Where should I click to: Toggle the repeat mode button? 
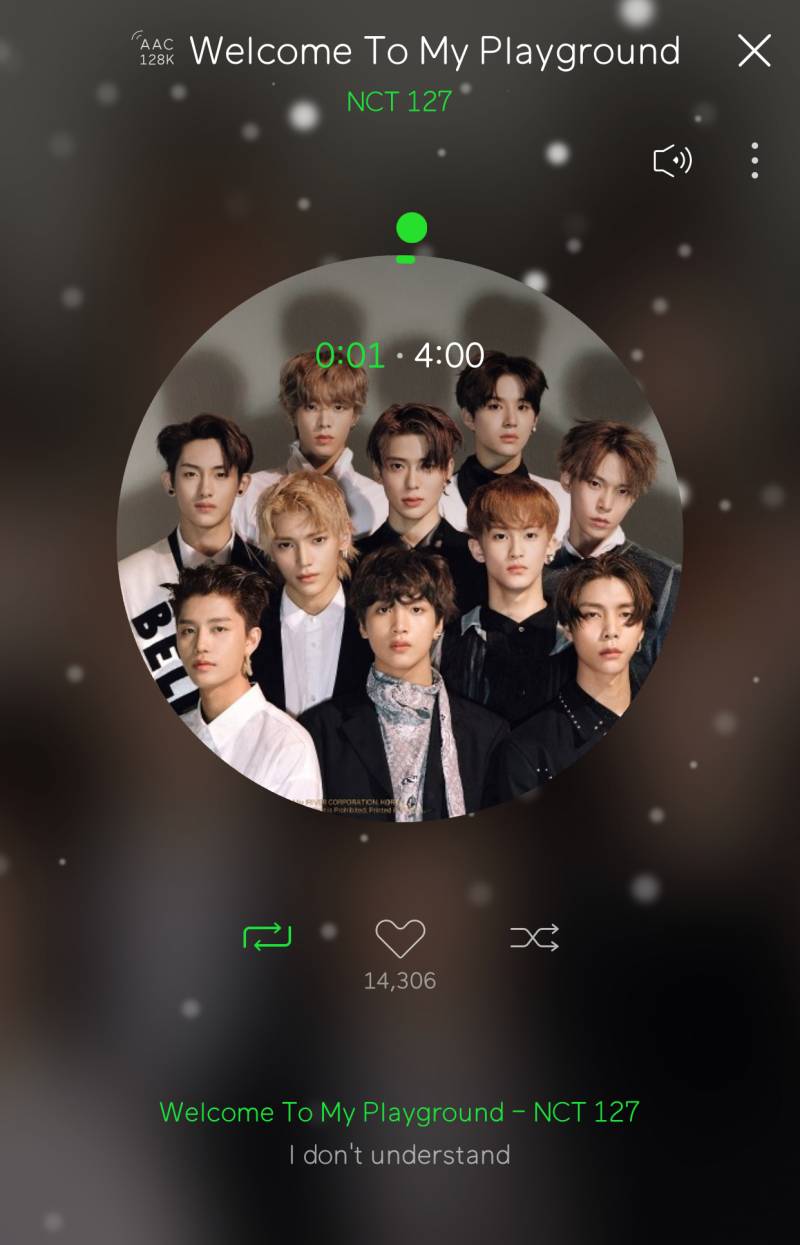coord(267,937)
